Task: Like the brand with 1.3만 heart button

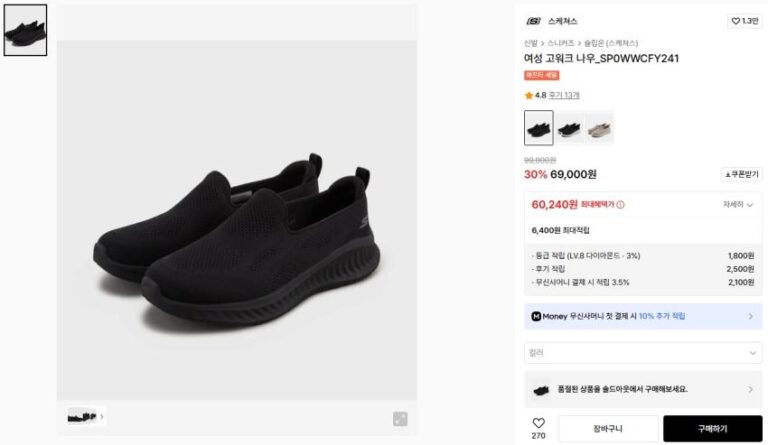Action: [743, 21]
